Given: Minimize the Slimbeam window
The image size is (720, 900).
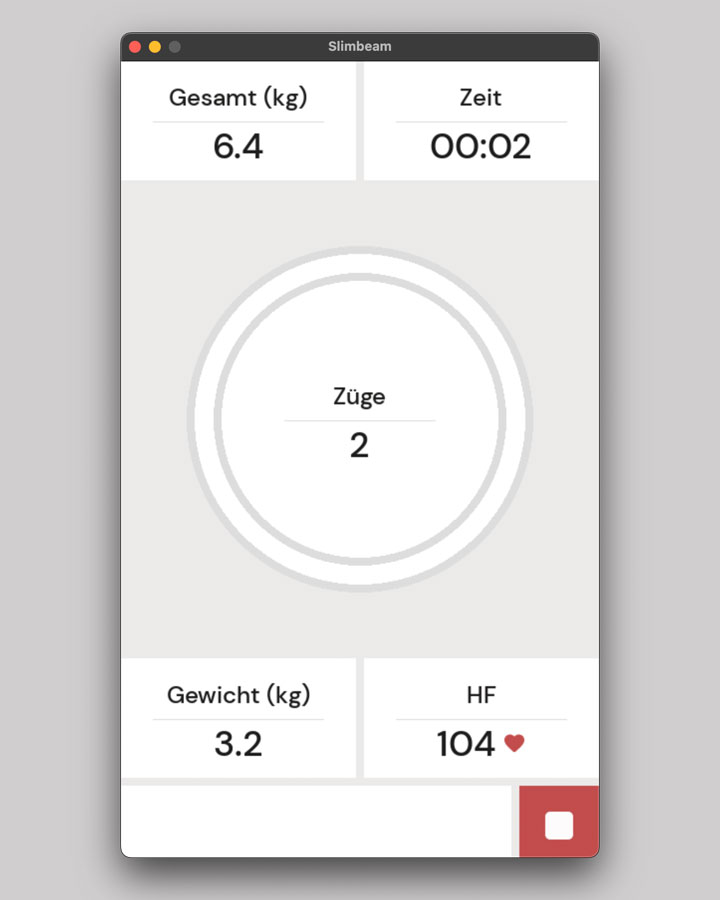Looking at the screenshot, I should coord(155,47).
